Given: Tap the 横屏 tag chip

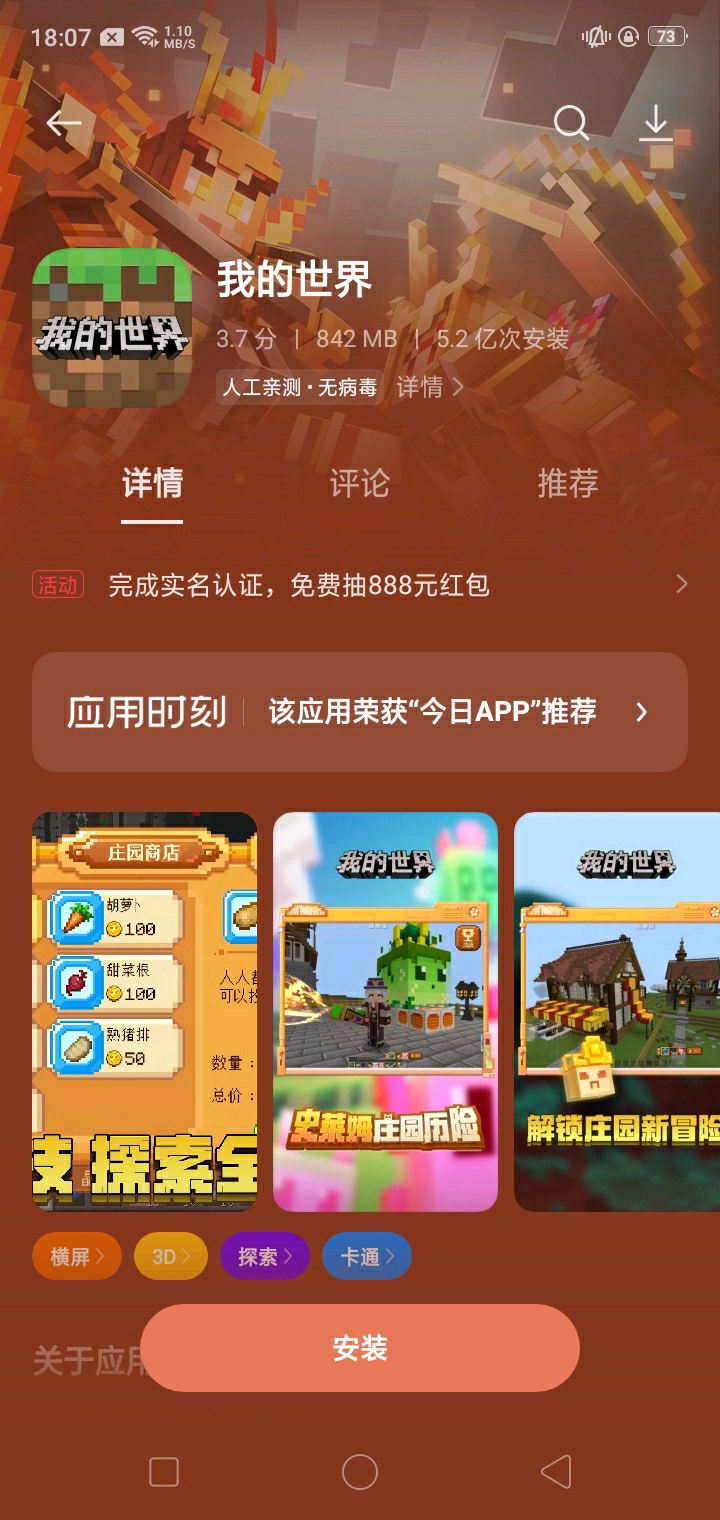Looking at the screenshot, I should (x=77, y=1257).
